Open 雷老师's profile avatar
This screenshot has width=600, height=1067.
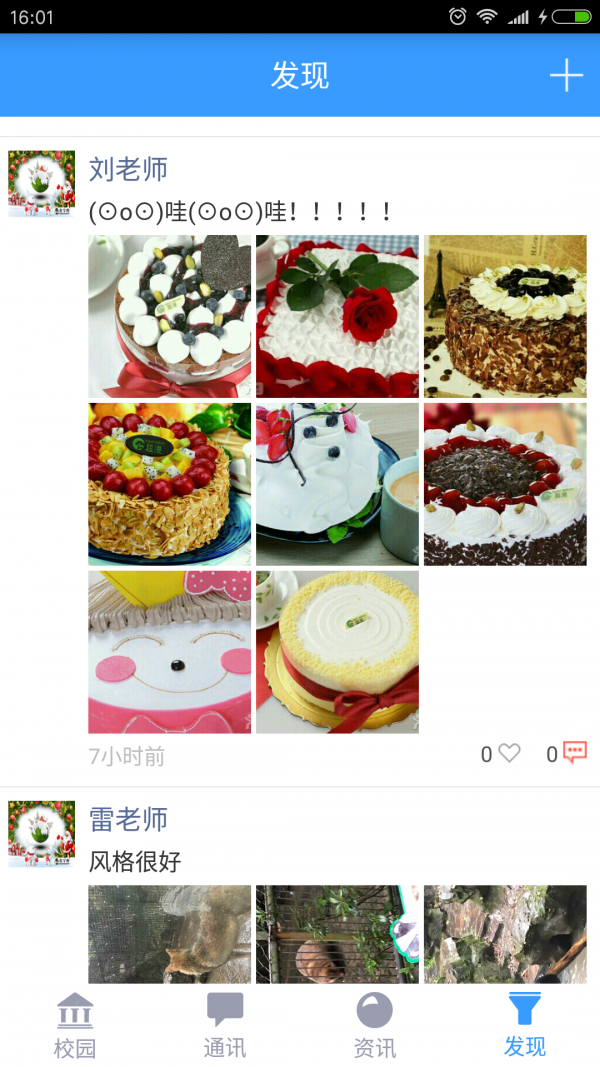[42, 834]
